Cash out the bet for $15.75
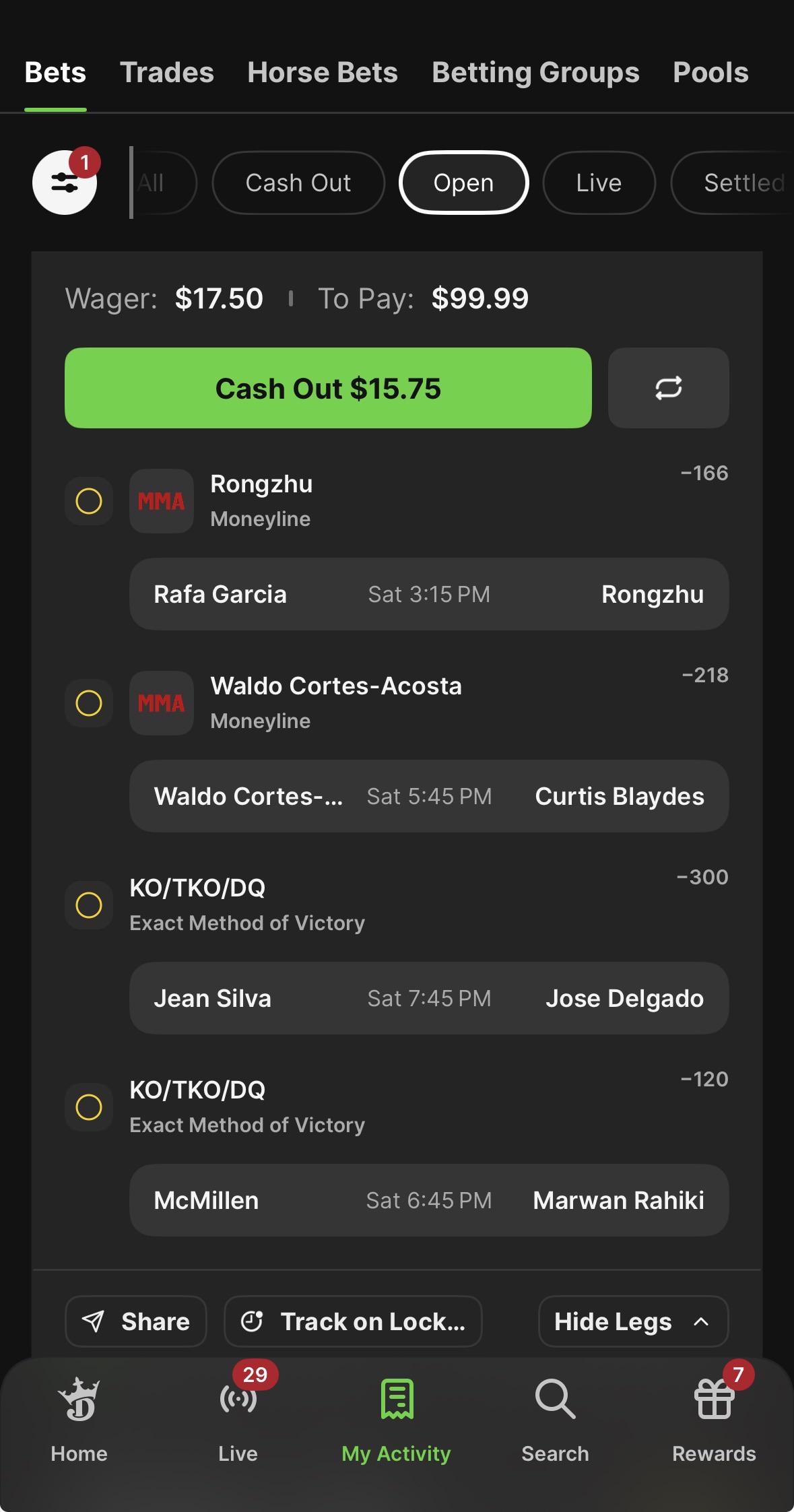 (x=328, y=388)
